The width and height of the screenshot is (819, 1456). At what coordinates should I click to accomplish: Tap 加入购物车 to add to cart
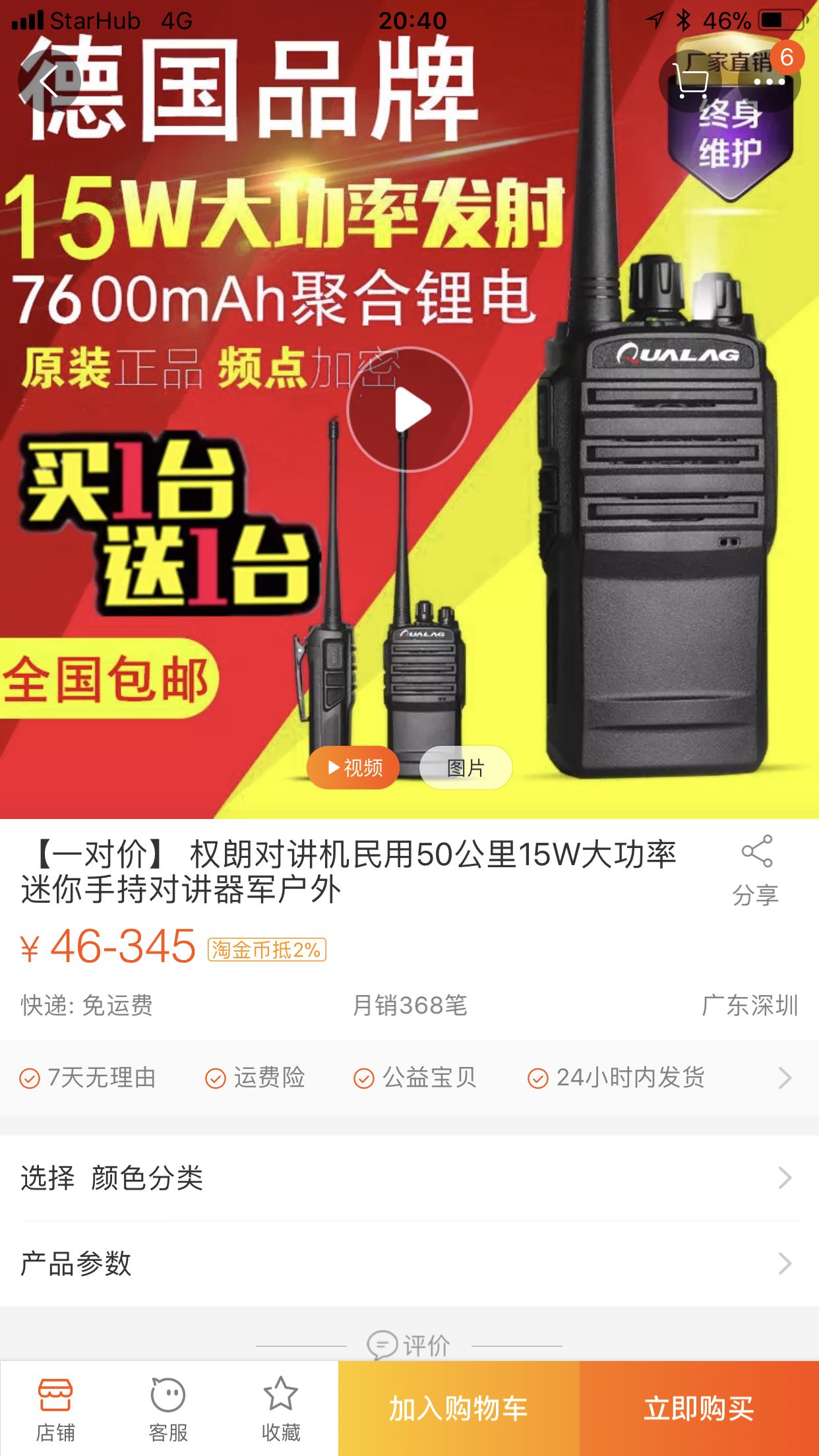(x=459, y=1409)
